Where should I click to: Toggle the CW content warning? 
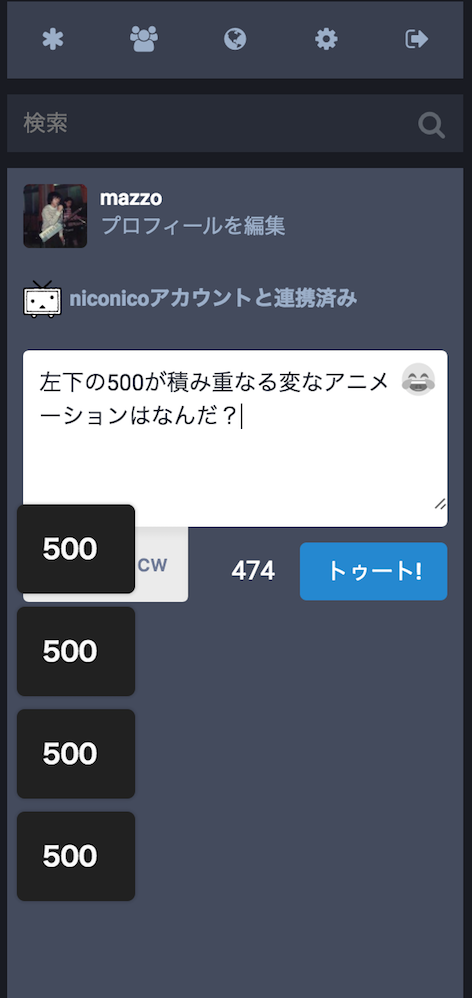point(153,565)
